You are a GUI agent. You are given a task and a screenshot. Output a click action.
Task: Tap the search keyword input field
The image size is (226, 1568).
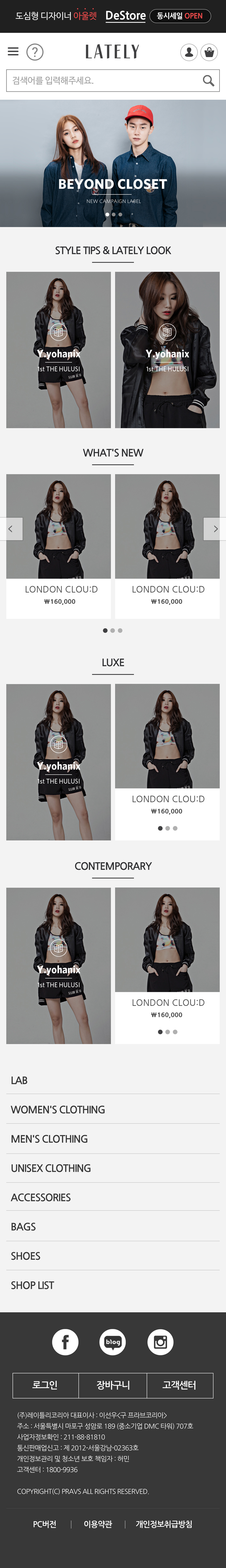(104, 80)
